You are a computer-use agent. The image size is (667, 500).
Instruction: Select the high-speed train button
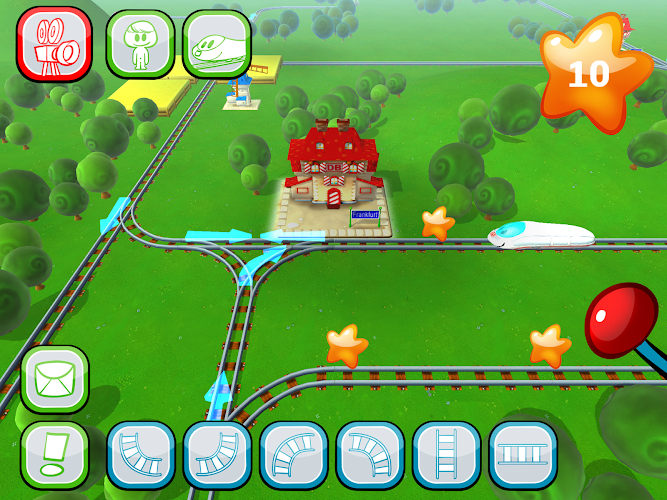pos(217,44)
